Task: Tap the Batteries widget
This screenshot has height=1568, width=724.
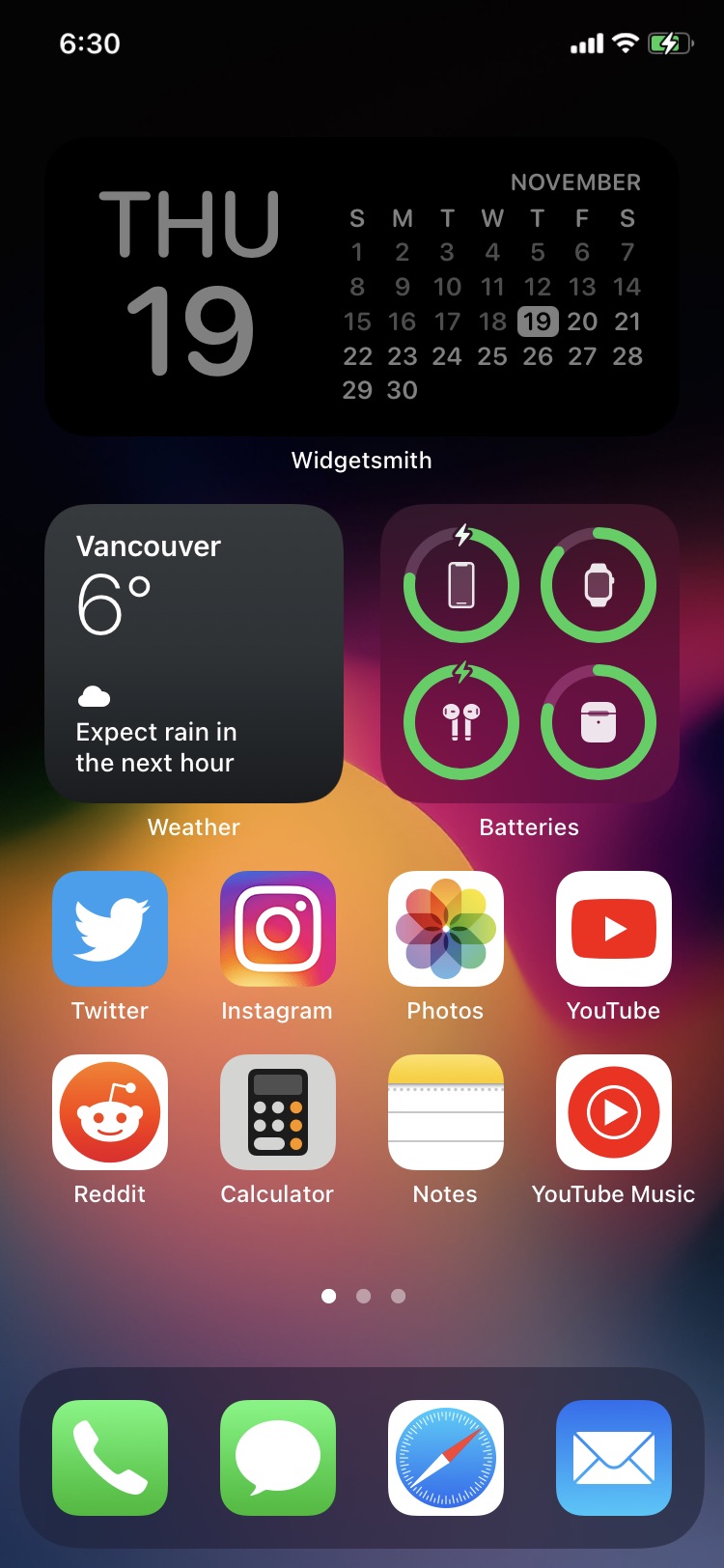Action: pos(529,654)
